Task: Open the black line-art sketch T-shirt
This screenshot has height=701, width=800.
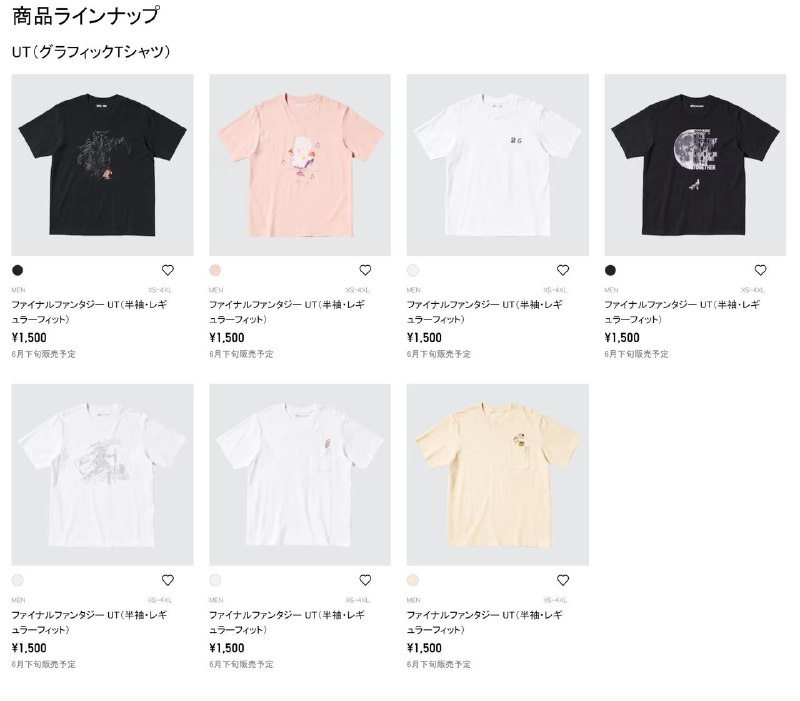Action: point(102,165)
